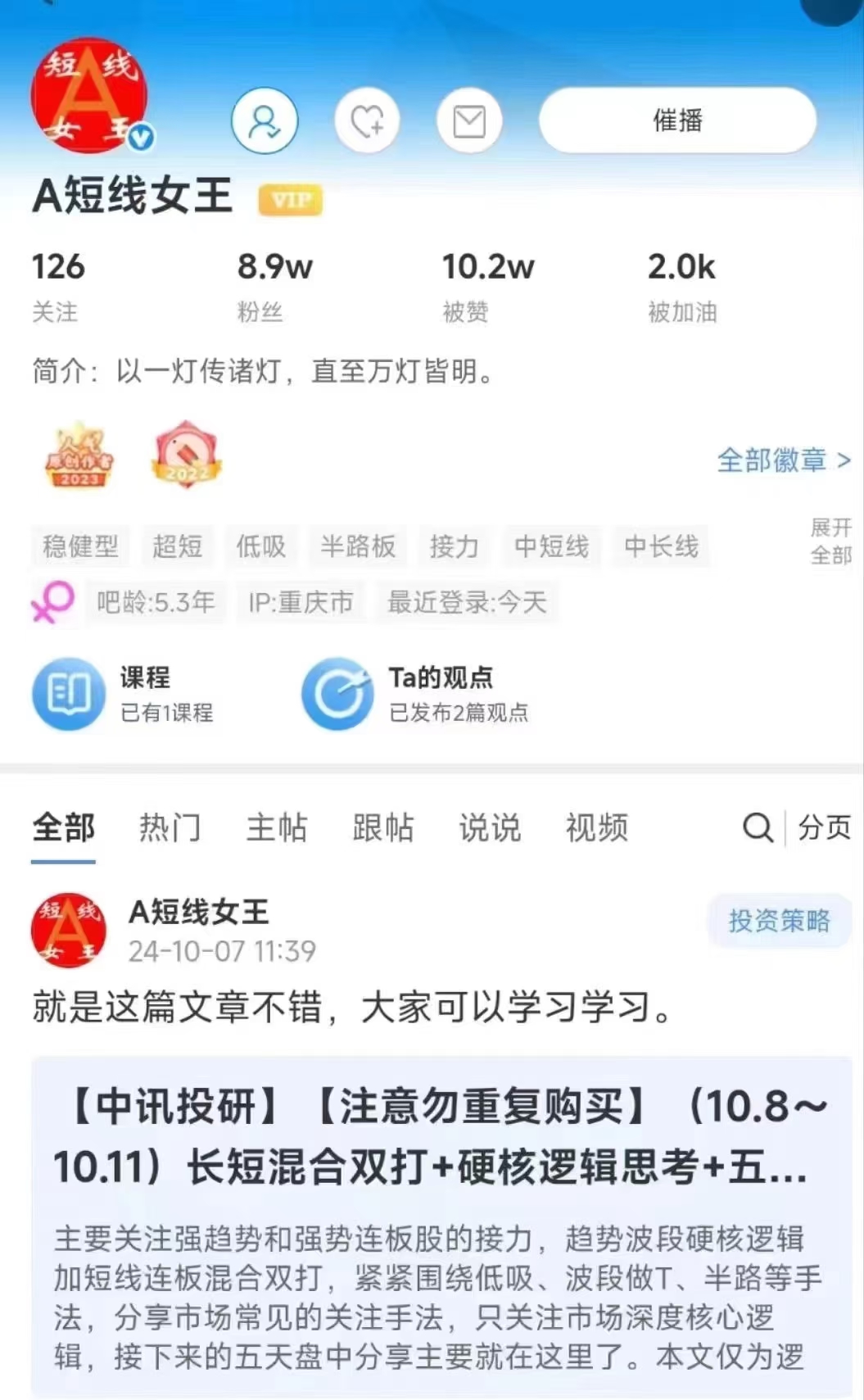This screenshot has width=864, height=1400.
Task: Select the 全部 tab
Action: coord(64,827)
